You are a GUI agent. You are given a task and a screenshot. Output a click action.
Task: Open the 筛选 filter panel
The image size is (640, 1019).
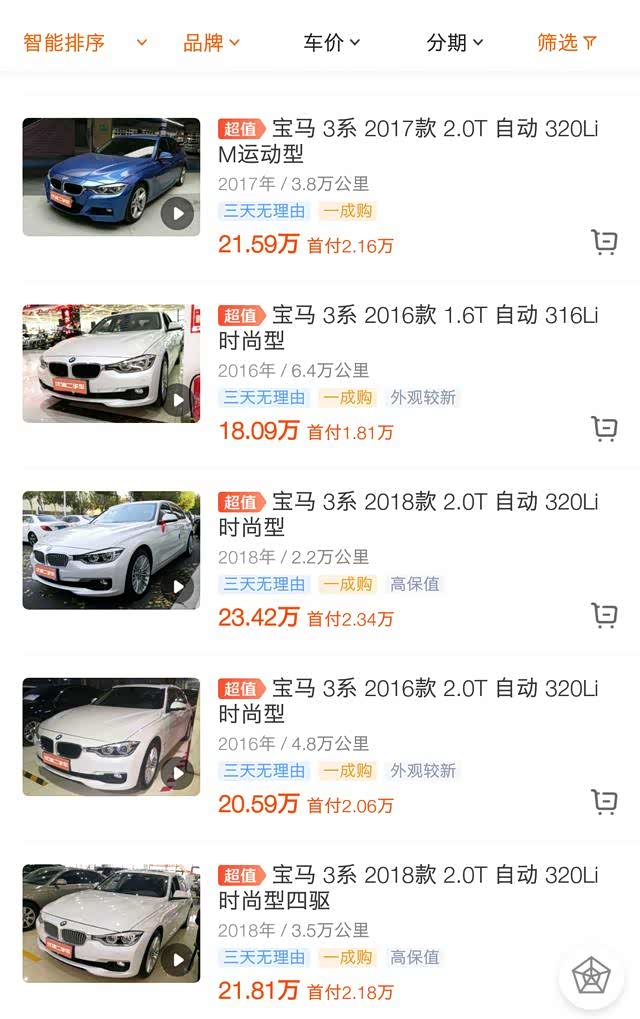click(567, 42)
